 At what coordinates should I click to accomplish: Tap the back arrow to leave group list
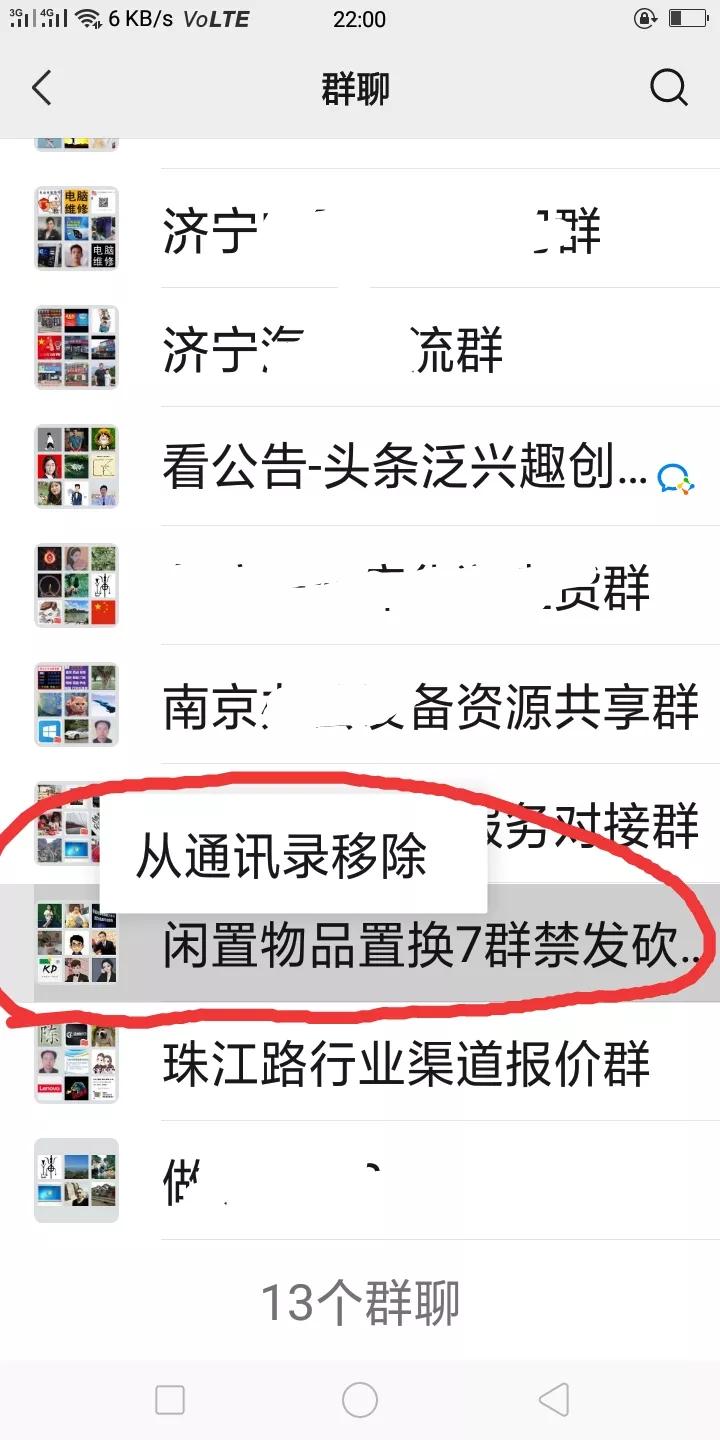(42, 88)
